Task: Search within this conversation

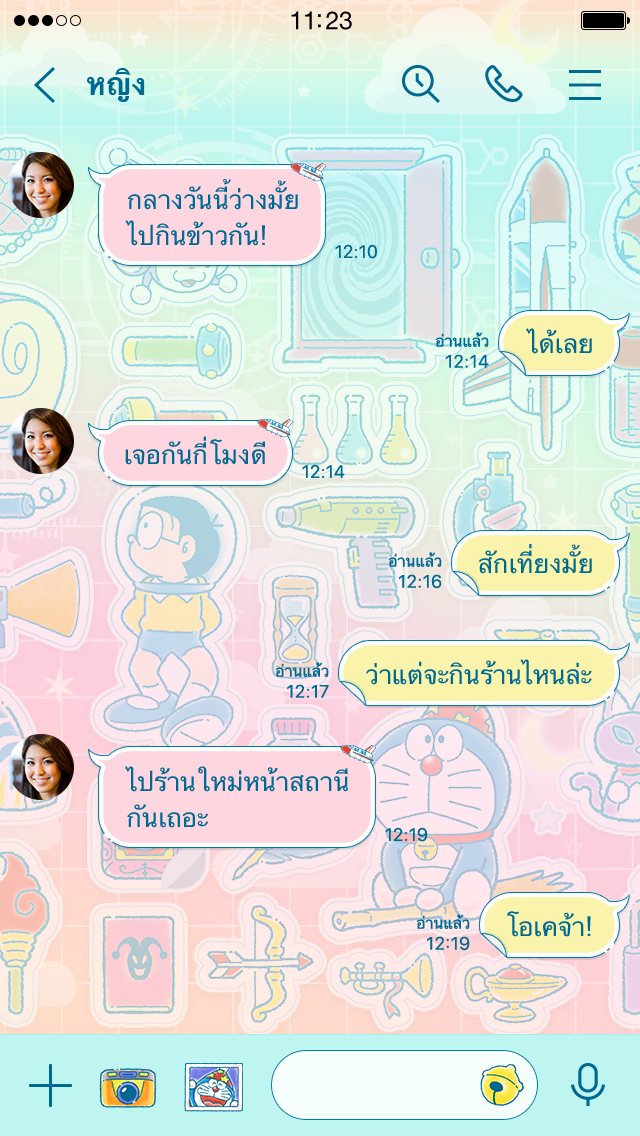Action: pos(421,84)
